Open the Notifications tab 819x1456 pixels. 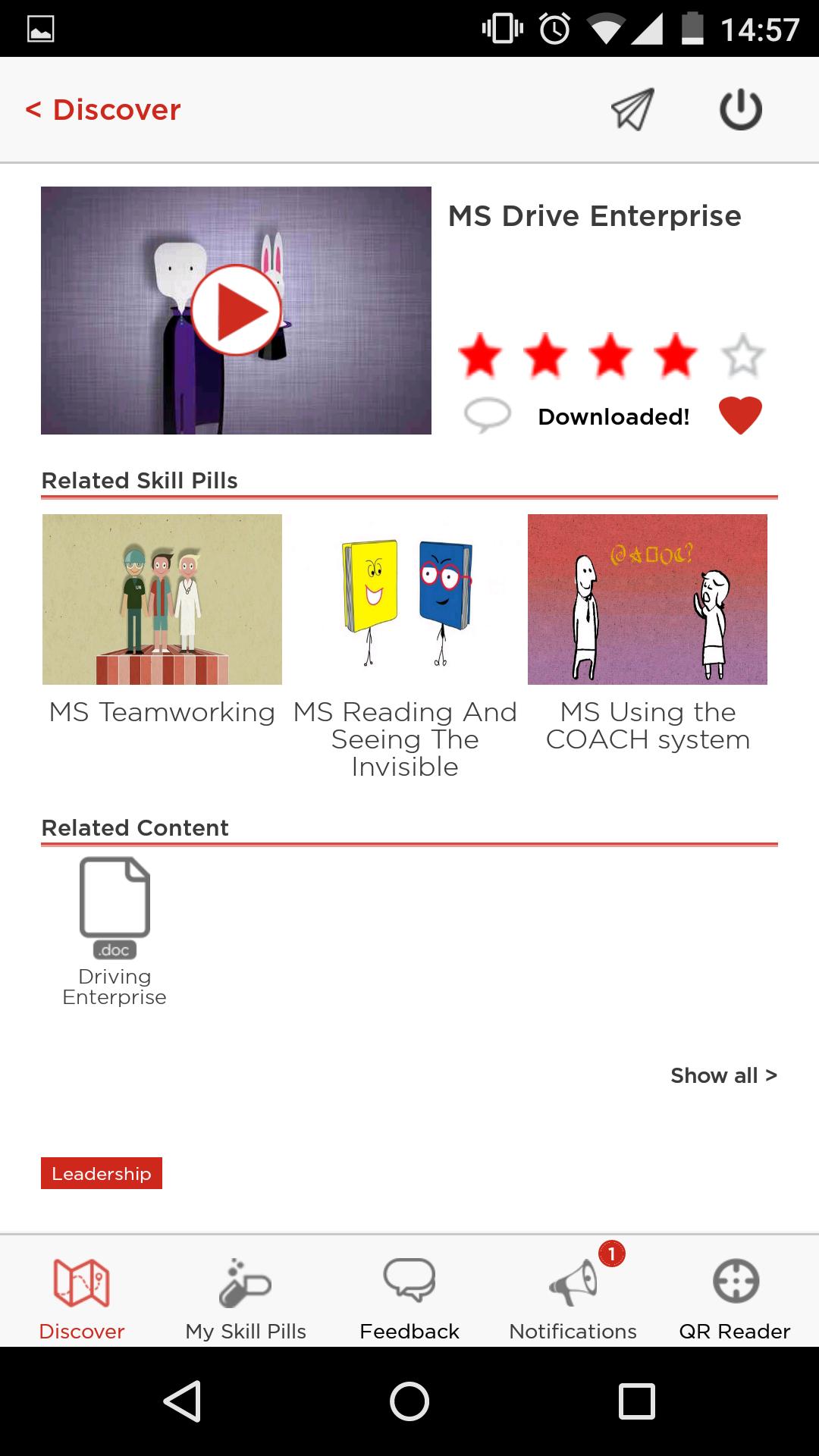(x=573, y=1298)
